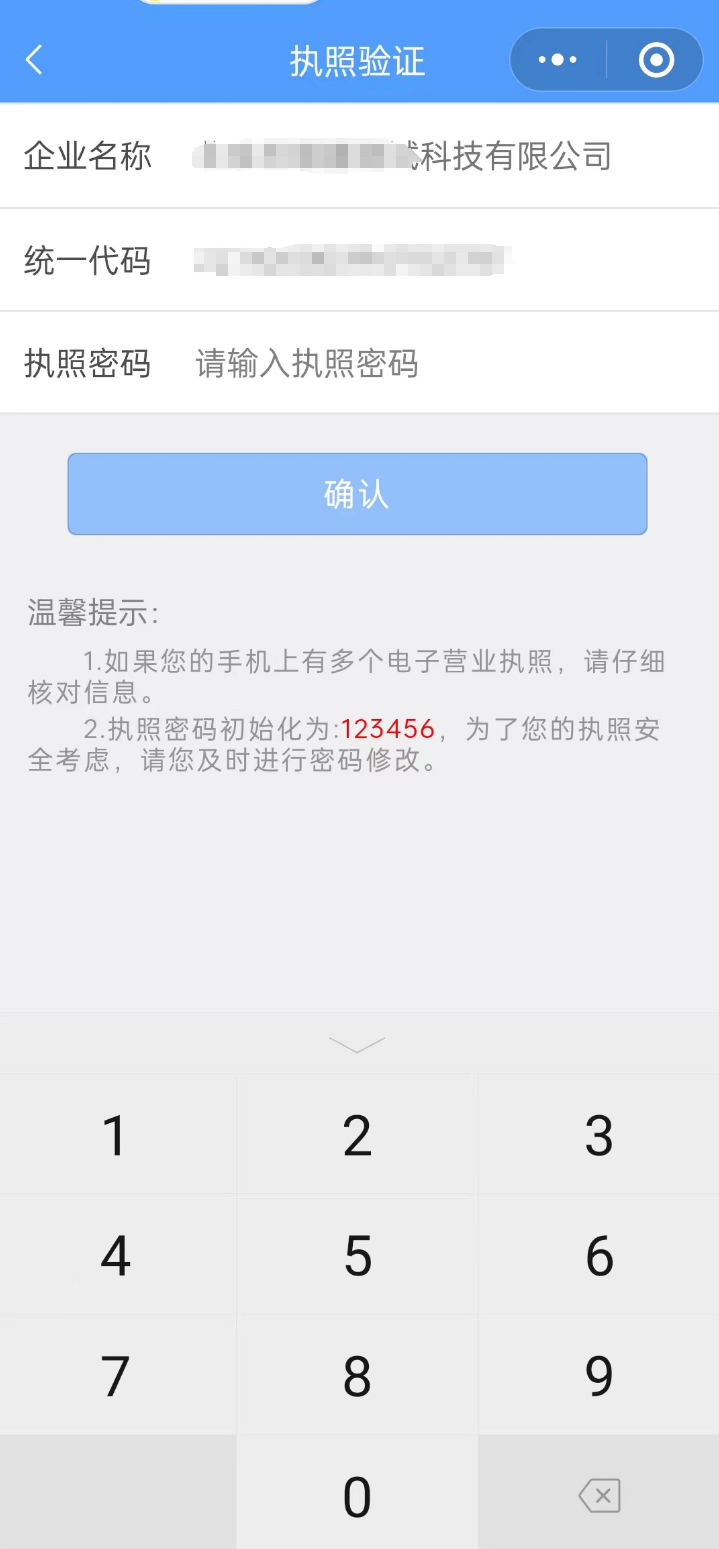The height and width of the screenshot is (1549, 719).
Task: Collapse the numeric keypad using the down chevron
Action: tap(357, 1044)
